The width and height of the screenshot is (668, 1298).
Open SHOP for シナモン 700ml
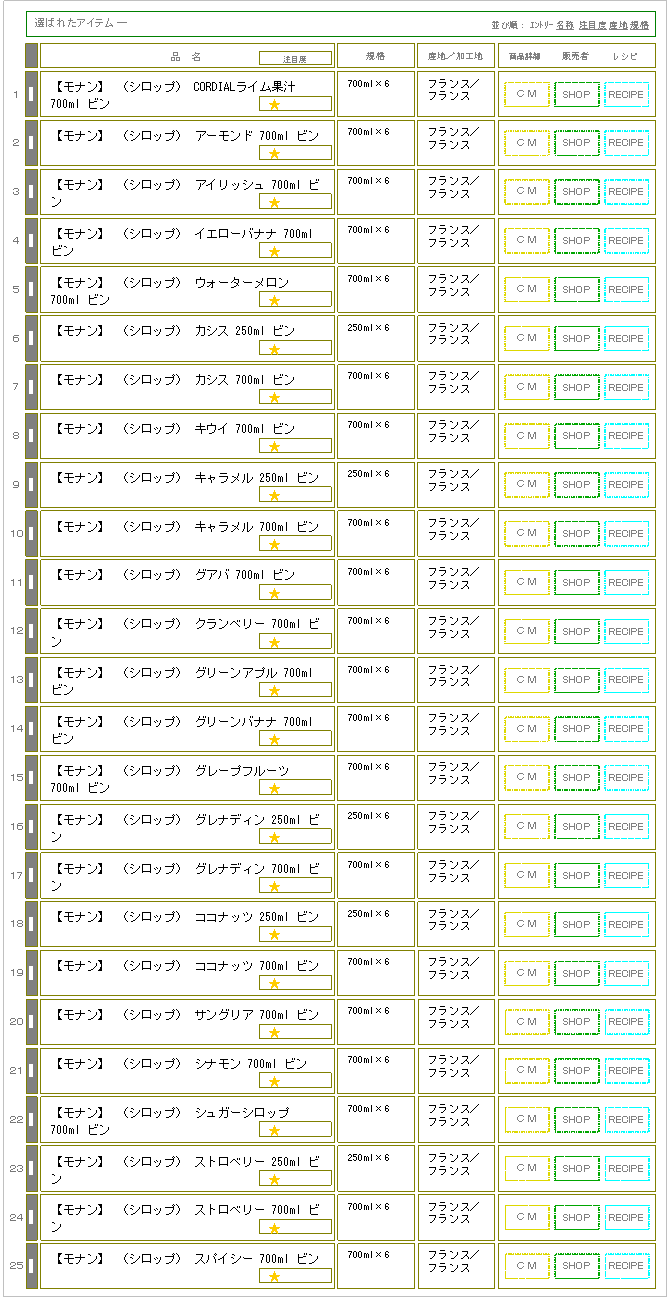576,1071
